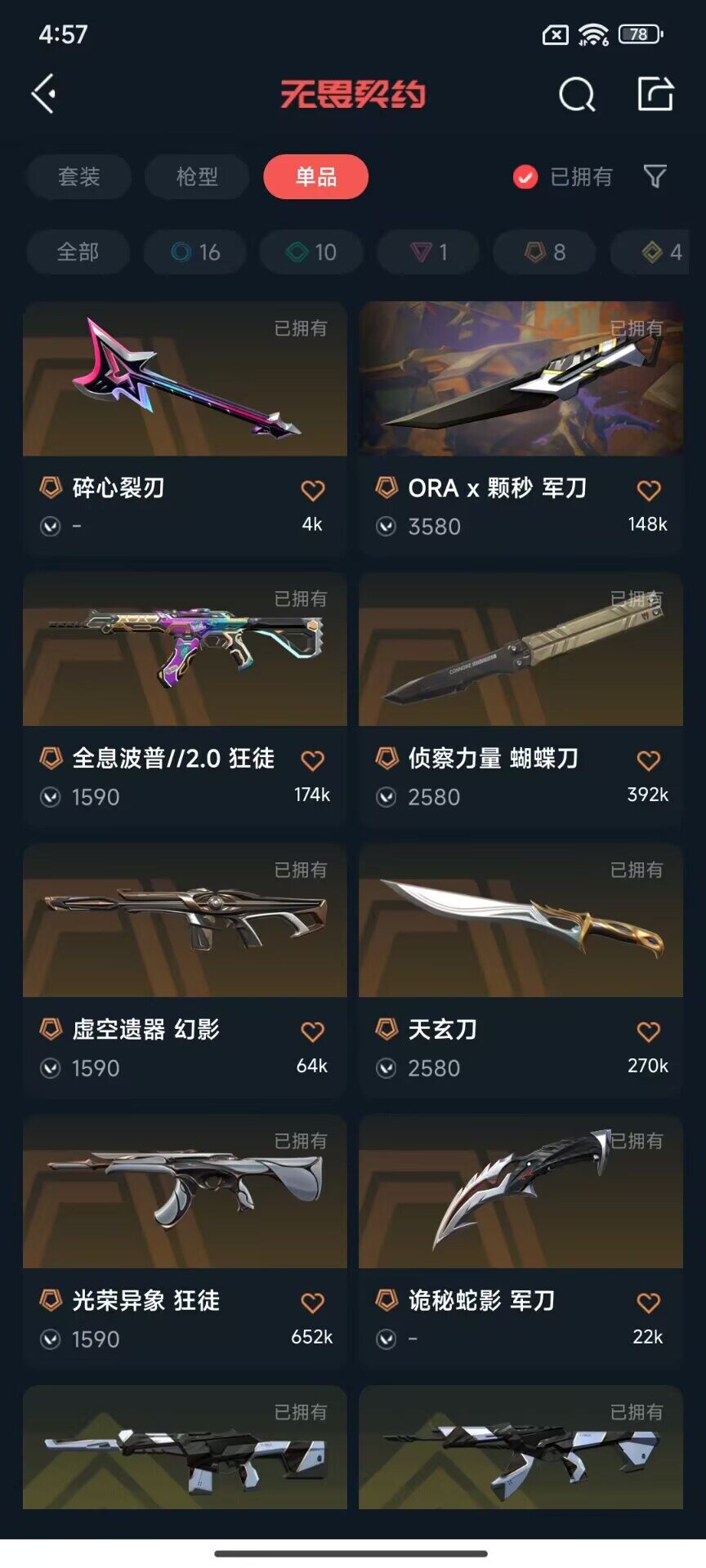The height and width of the screenshot is (1568, 706).
Task: Favorite 侦察力量 蝴蝶刀 with the heart
Action: (x=650, y=759)
